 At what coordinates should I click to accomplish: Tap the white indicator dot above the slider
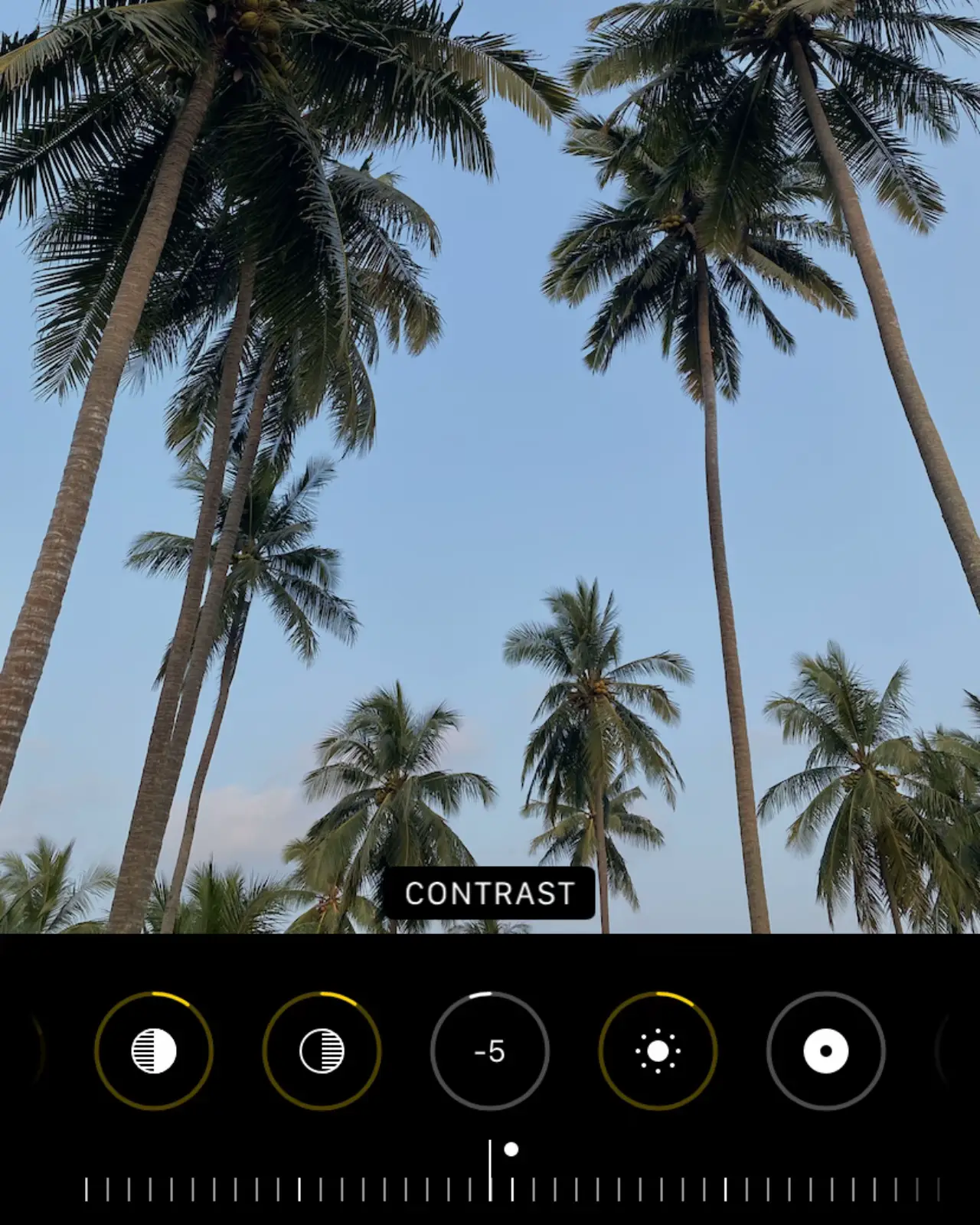(x=510, y=1148)
